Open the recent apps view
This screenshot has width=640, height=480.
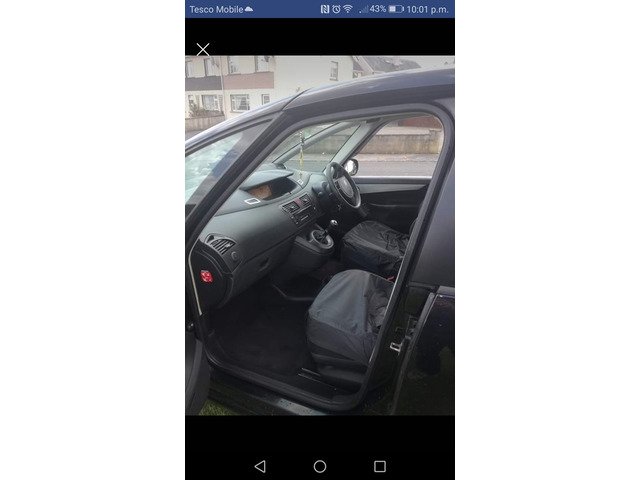380,466
